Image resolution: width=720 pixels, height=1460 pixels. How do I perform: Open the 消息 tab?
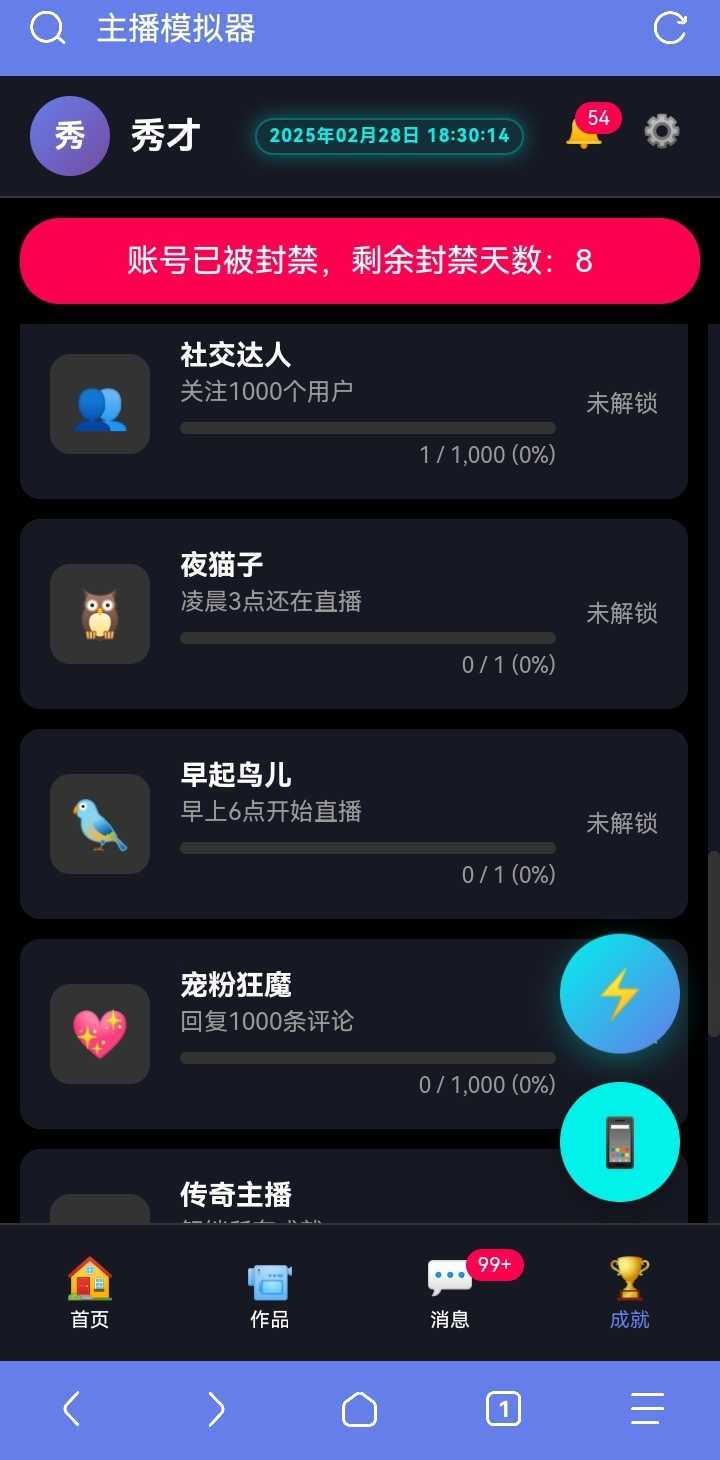coord(450,1292)
